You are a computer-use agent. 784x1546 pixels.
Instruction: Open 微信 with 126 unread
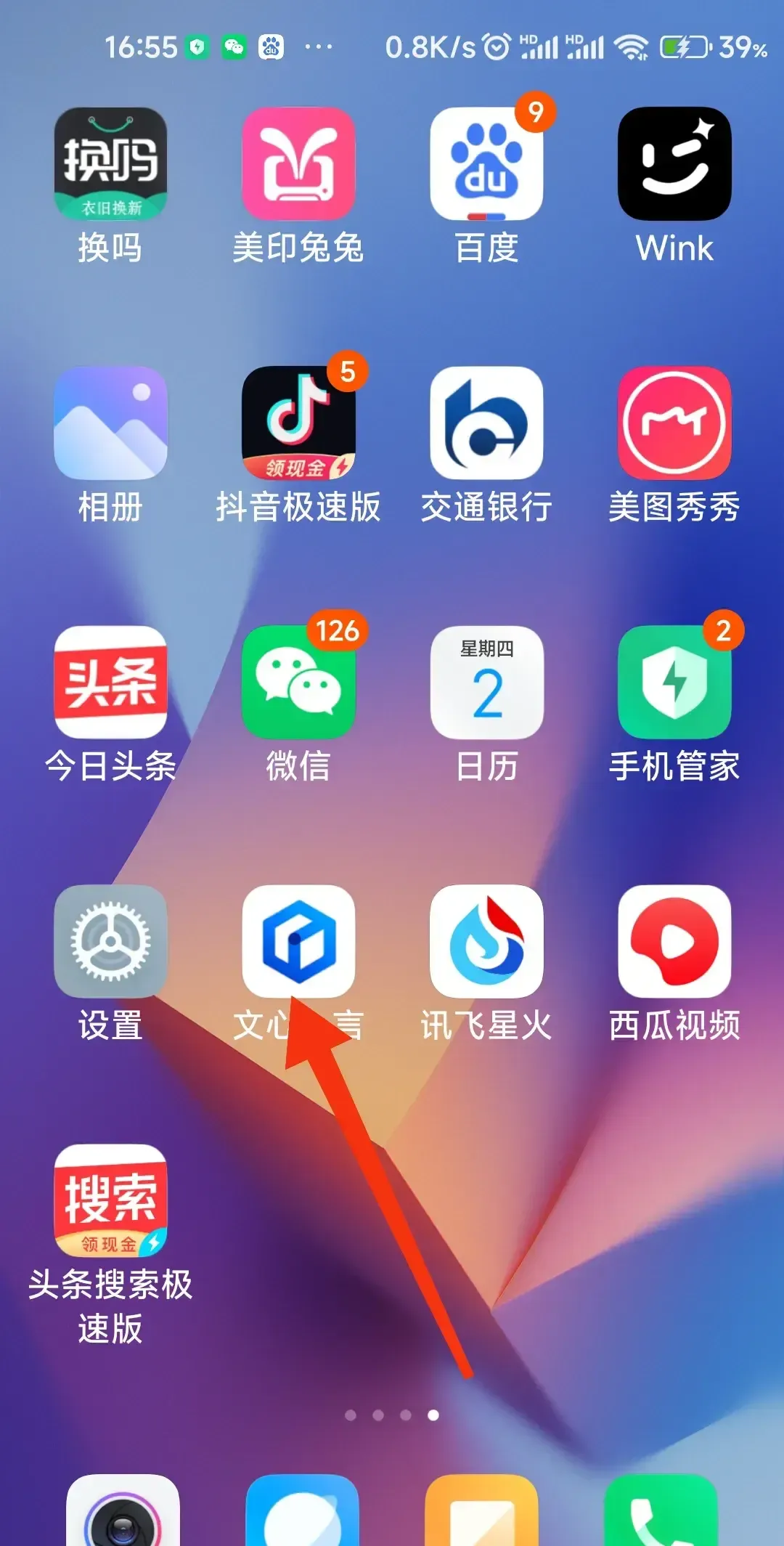coord(298,683)
